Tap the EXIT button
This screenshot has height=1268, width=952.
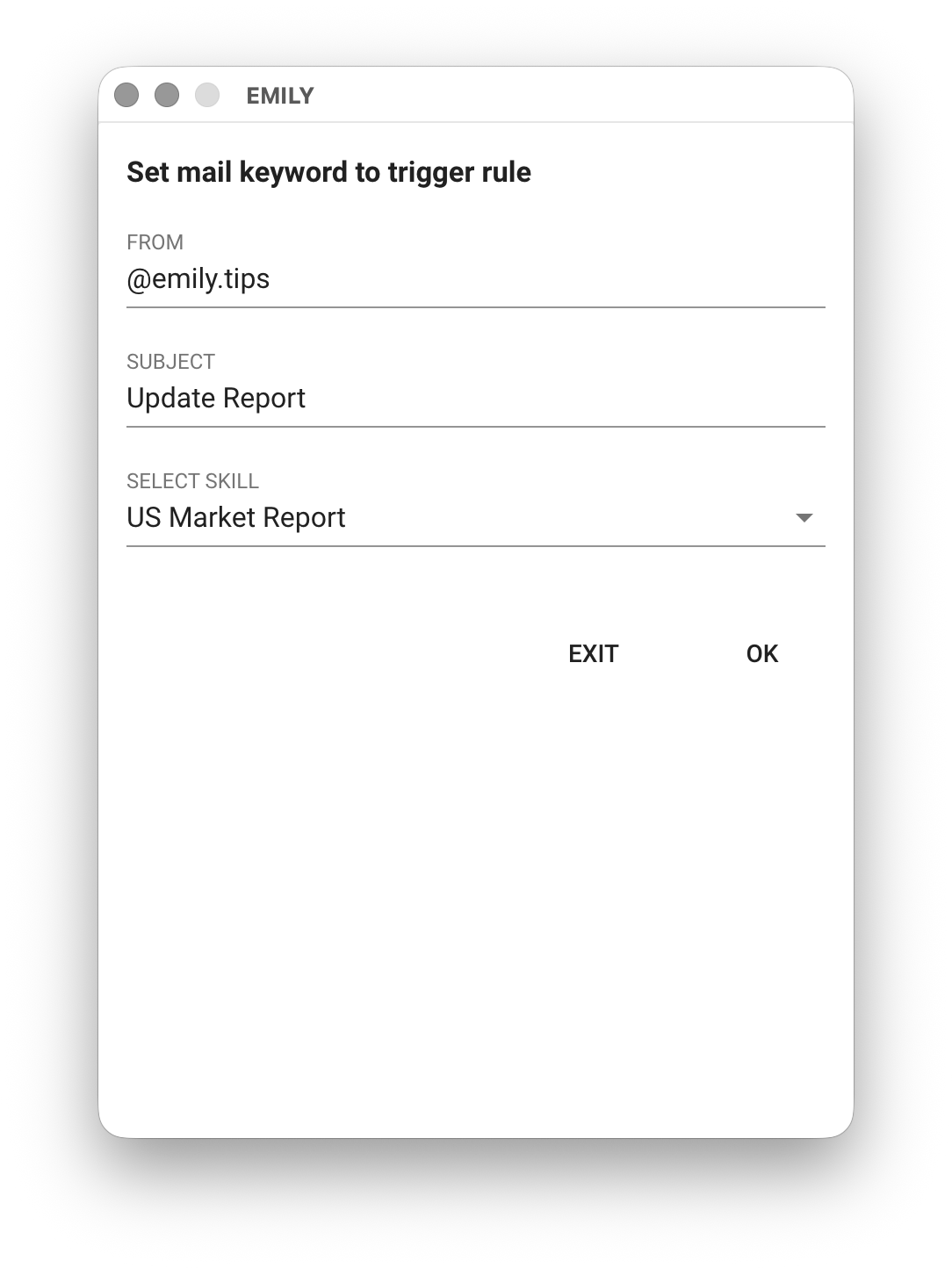tap(594, 653)
